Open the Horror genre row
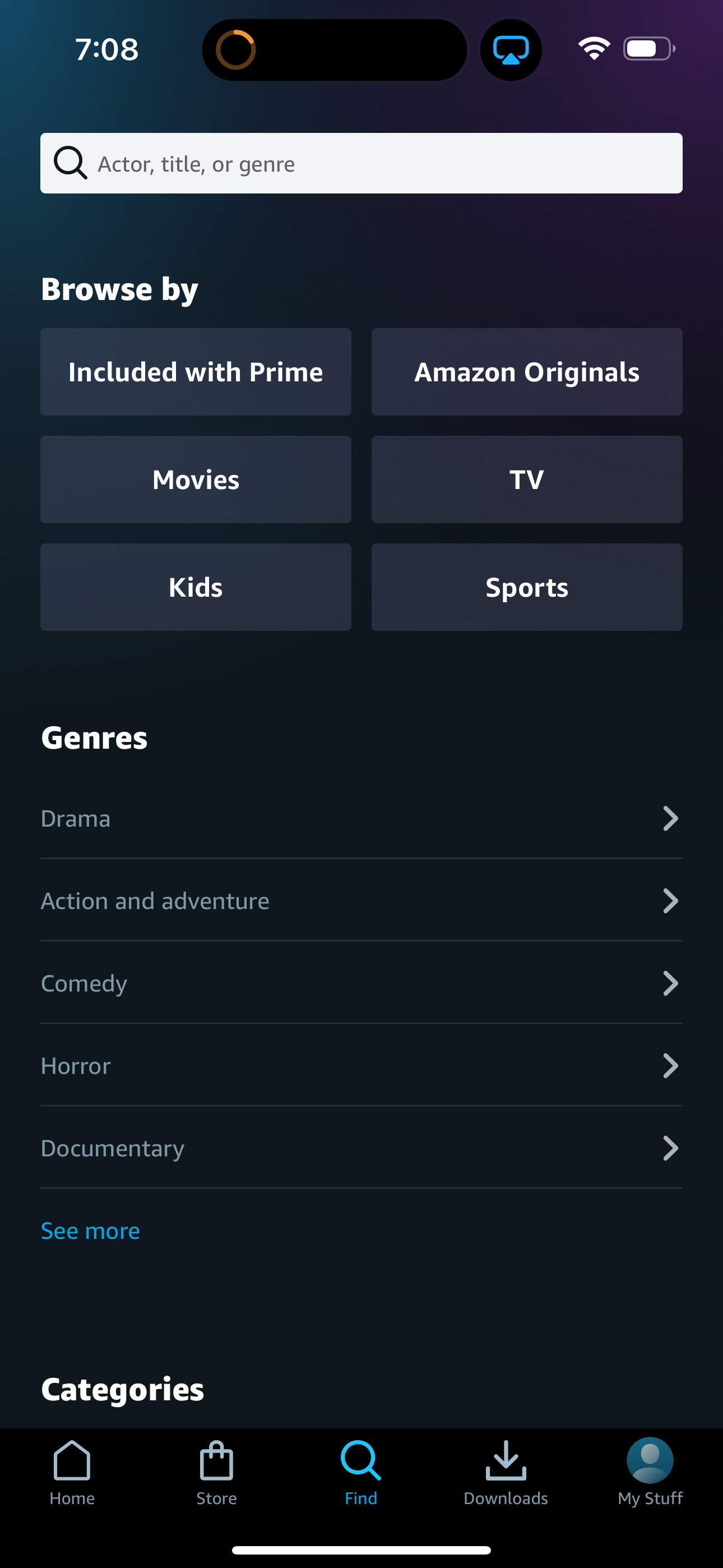723x1568 pixels. 361,1066
